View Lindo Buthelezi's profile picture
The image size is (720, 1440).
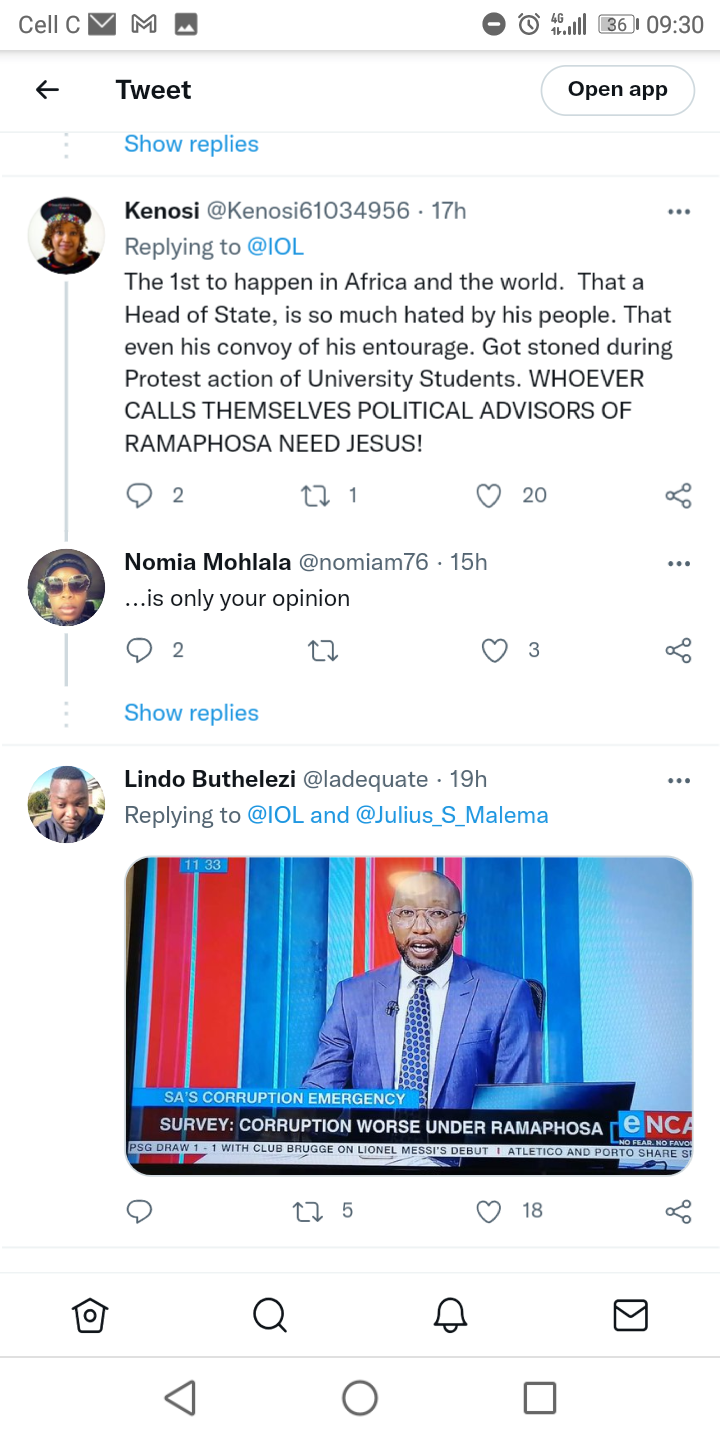pos(66,804)
